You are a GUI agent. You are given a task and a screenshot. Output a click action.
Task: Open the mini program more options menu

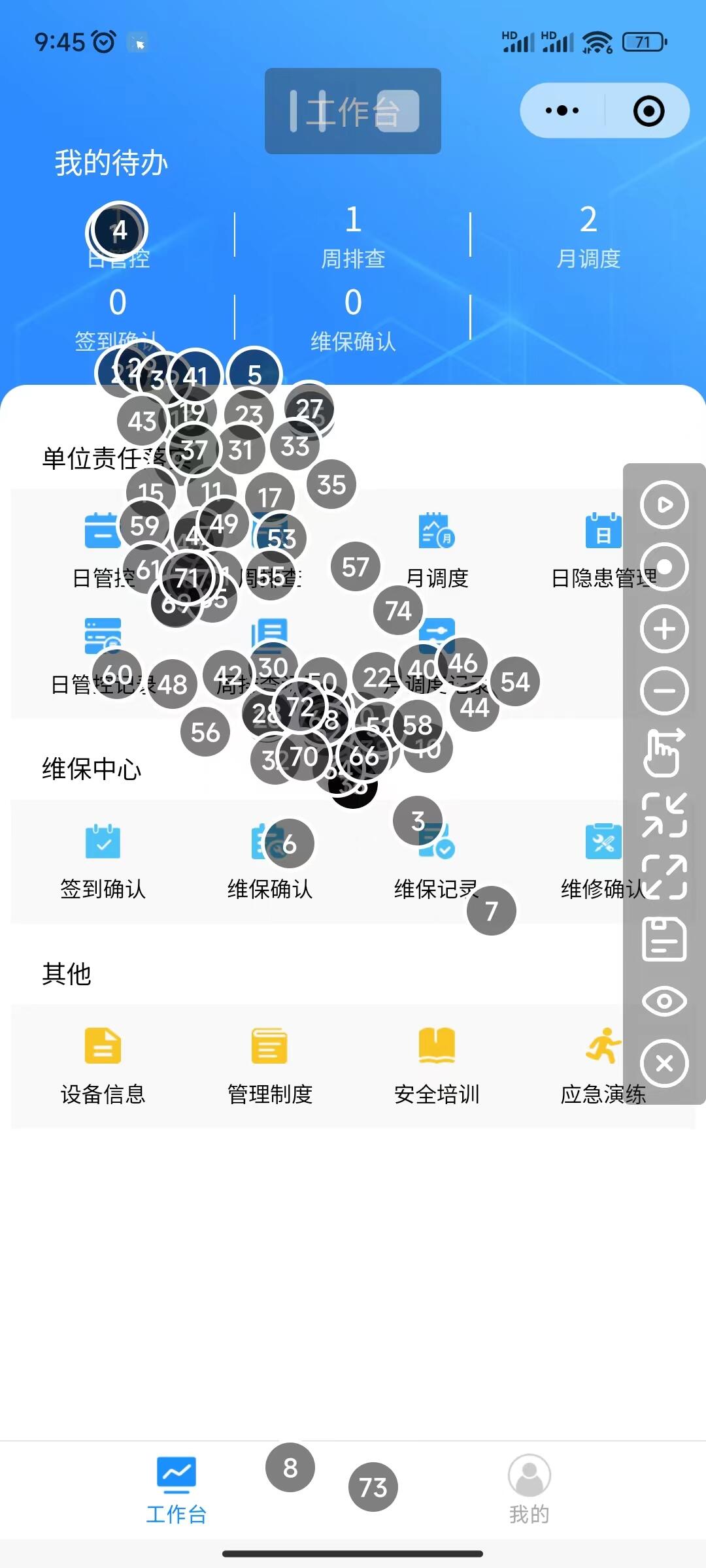point(562,110)
